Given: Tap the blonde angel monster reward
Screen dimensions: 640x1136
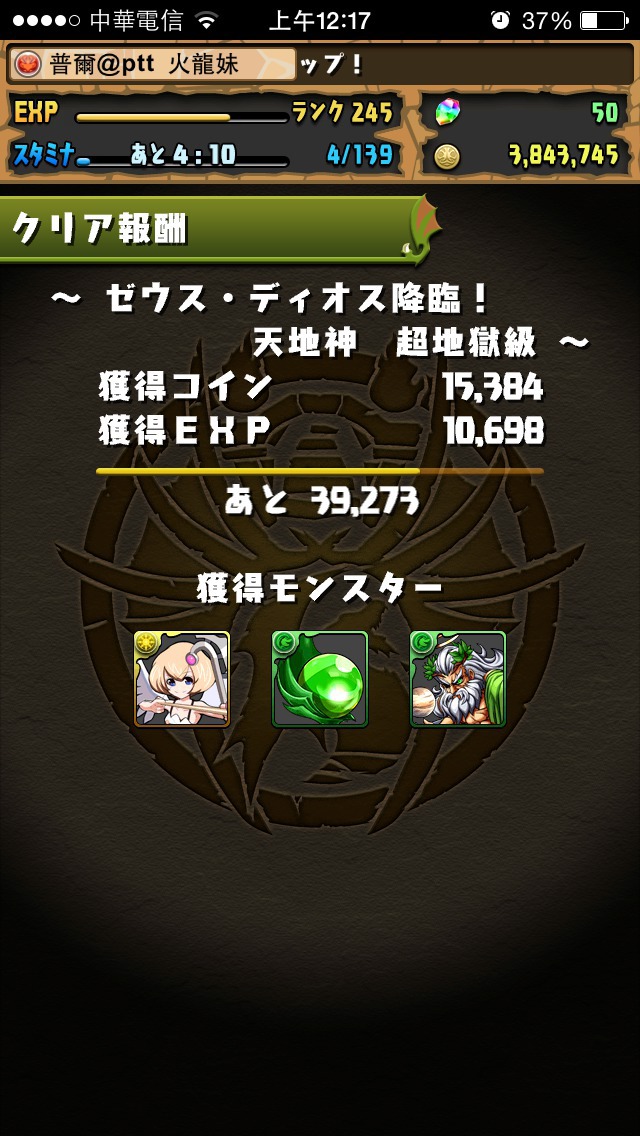Looking at the screenshot, I should coord(182,678).
